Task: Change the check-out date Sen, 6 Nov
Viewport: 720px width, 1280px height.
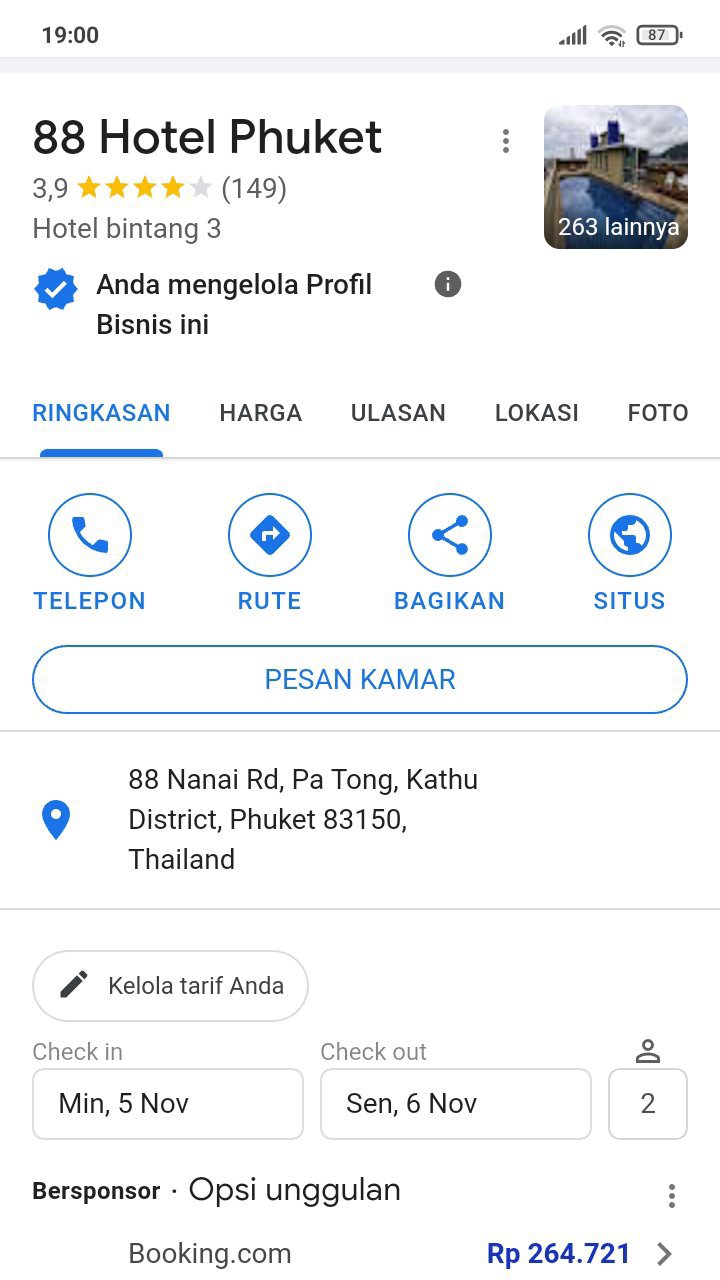Action: tap(455, 1104)
